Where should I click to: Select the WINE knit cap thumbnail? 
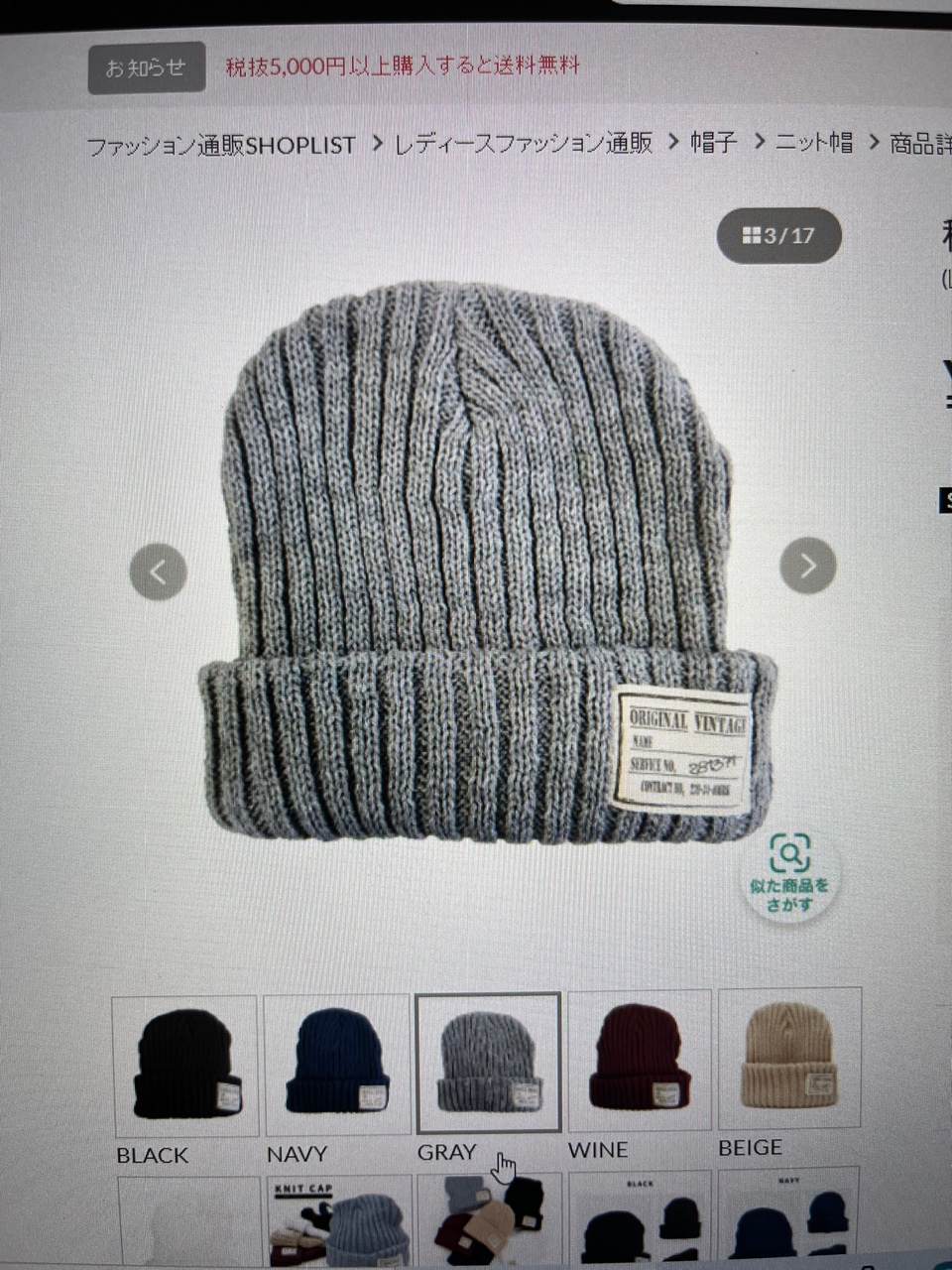pos(640,1060)
